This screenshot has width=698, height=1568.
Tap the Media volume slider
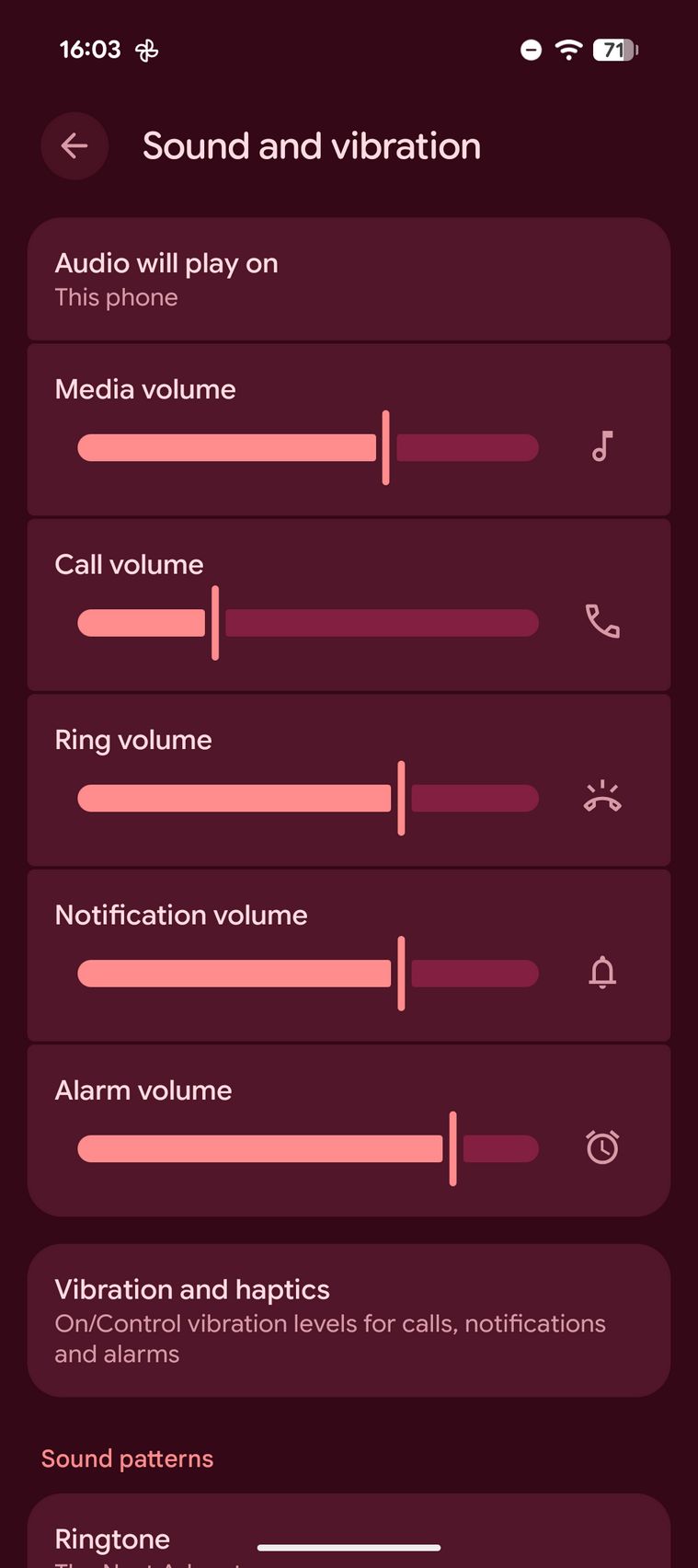(308, 448)
